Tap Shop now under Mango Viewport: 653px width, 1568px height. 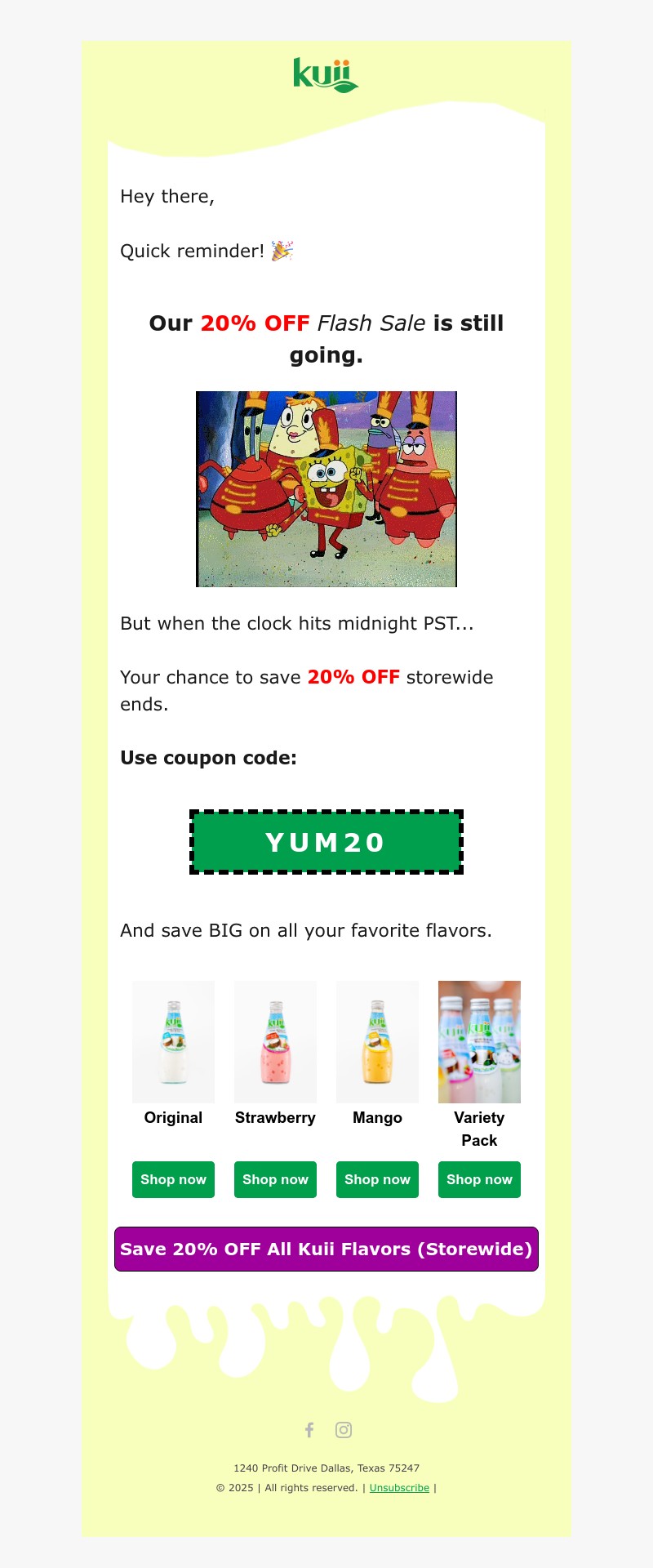pyautogui.click(x=377, y=1179)
